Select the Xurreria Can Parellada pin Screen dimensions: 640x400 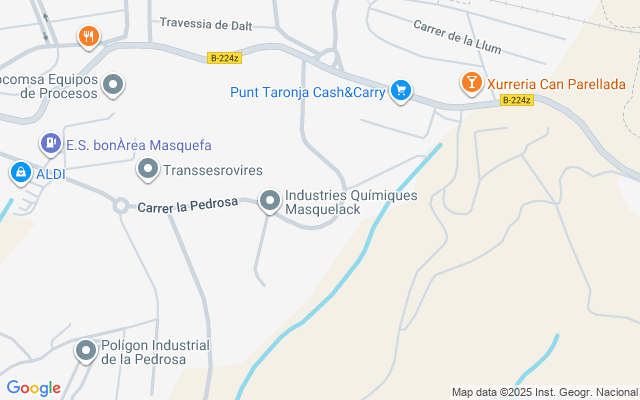pos(471,81)
